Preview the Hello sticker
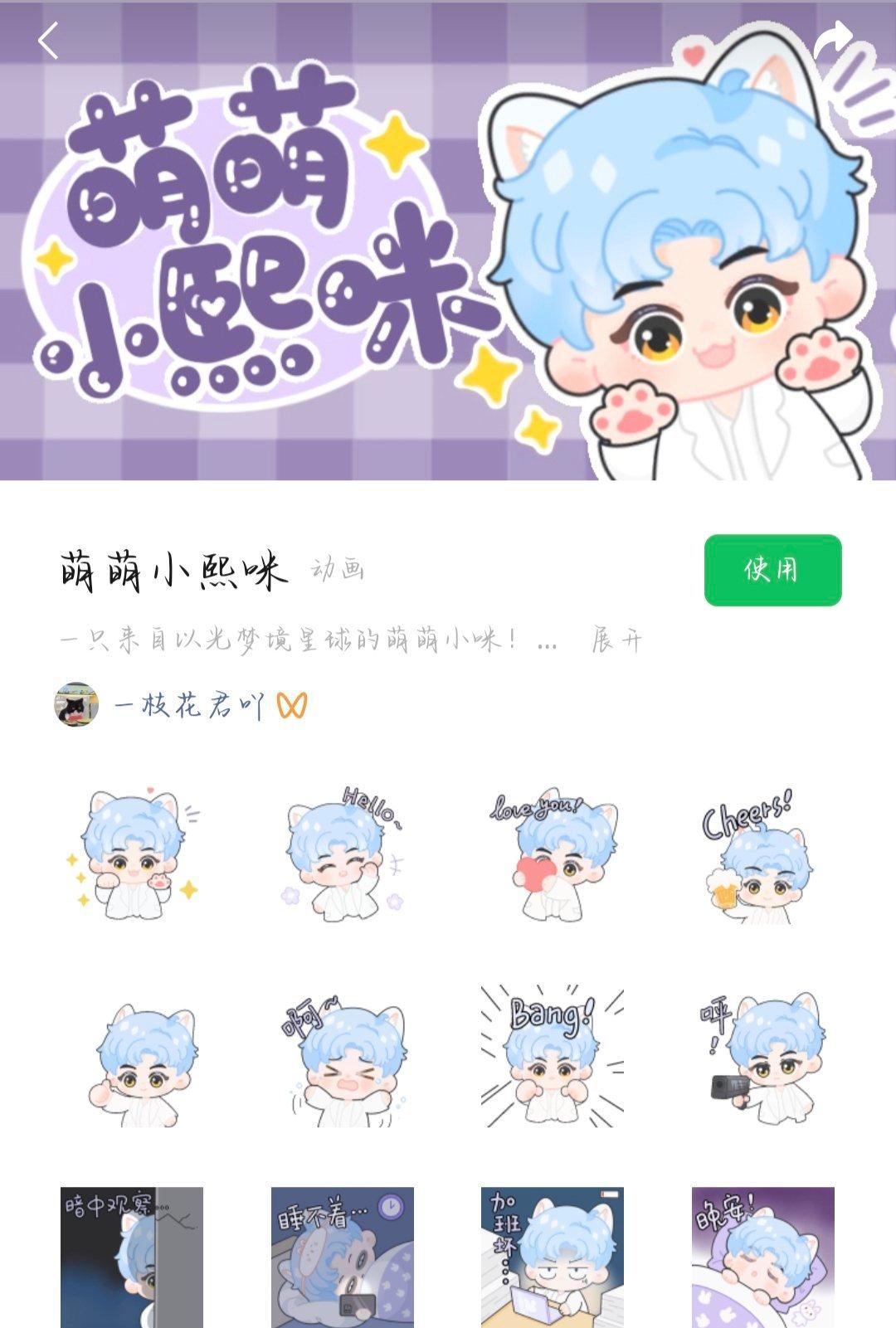Viewport: 896px width, 1328px height. [x=342, y=854]
